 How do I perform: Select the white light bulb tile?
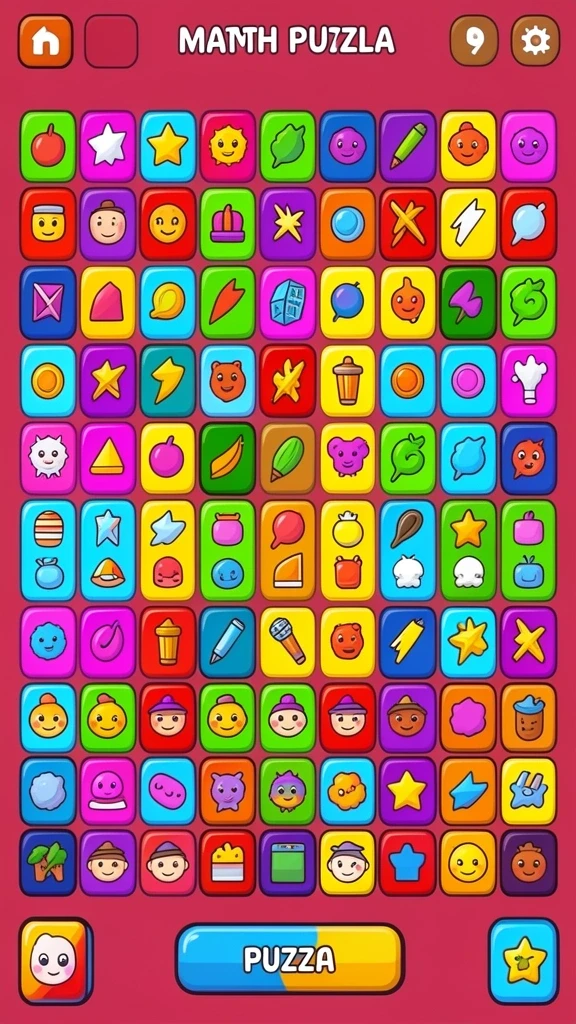(x=528, y=380)
